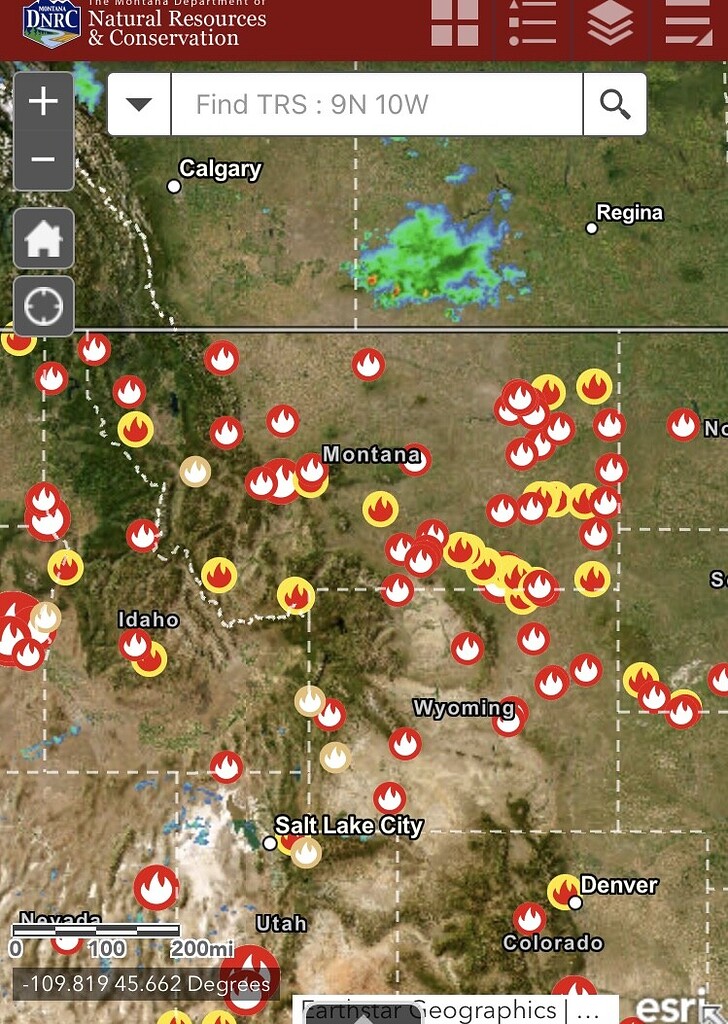The height and width of the screenshot is (1024, 728).
Task: Find my current location
Action: point(43,306)
